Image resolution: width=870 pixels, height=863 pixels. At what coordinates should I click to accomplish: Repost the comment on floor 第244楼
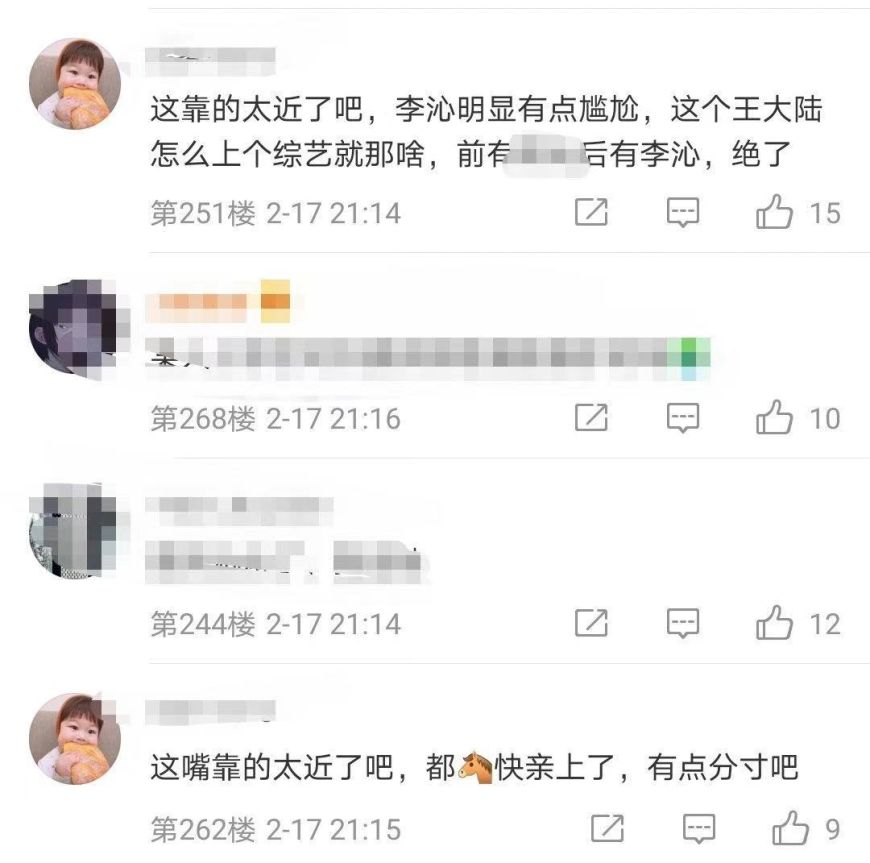[591, 623]
